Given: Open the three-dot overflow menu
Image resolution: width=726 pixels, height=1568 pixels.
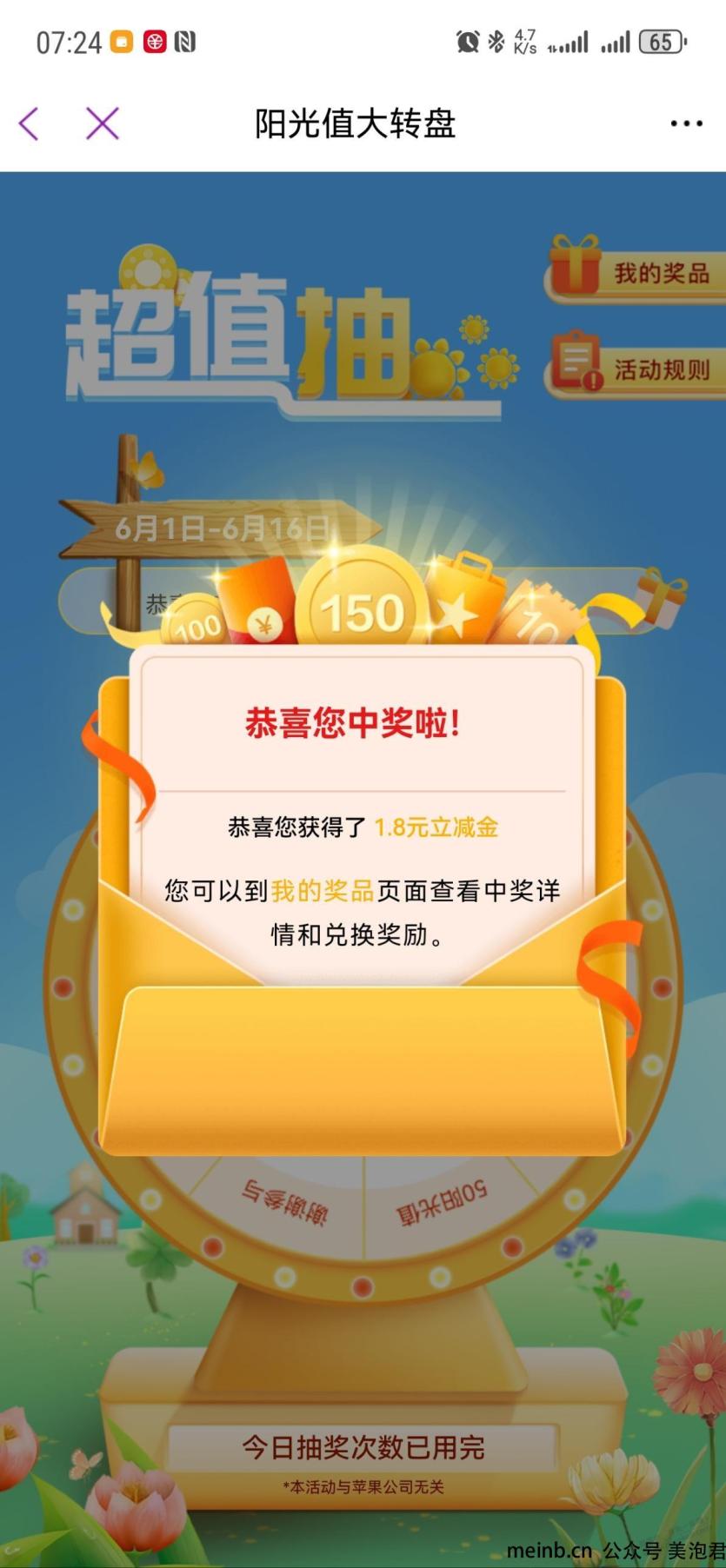Looking at the screenshot, I should (x=685, y=124).
